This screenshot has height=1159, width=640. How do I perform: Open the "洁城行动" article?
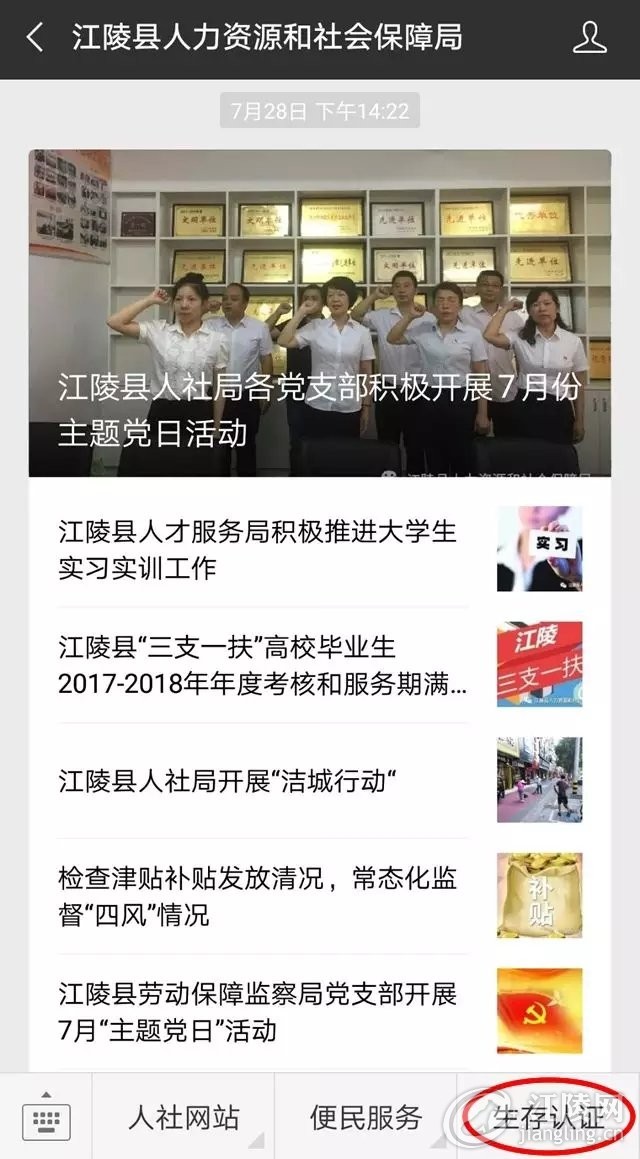pos(320,780)
